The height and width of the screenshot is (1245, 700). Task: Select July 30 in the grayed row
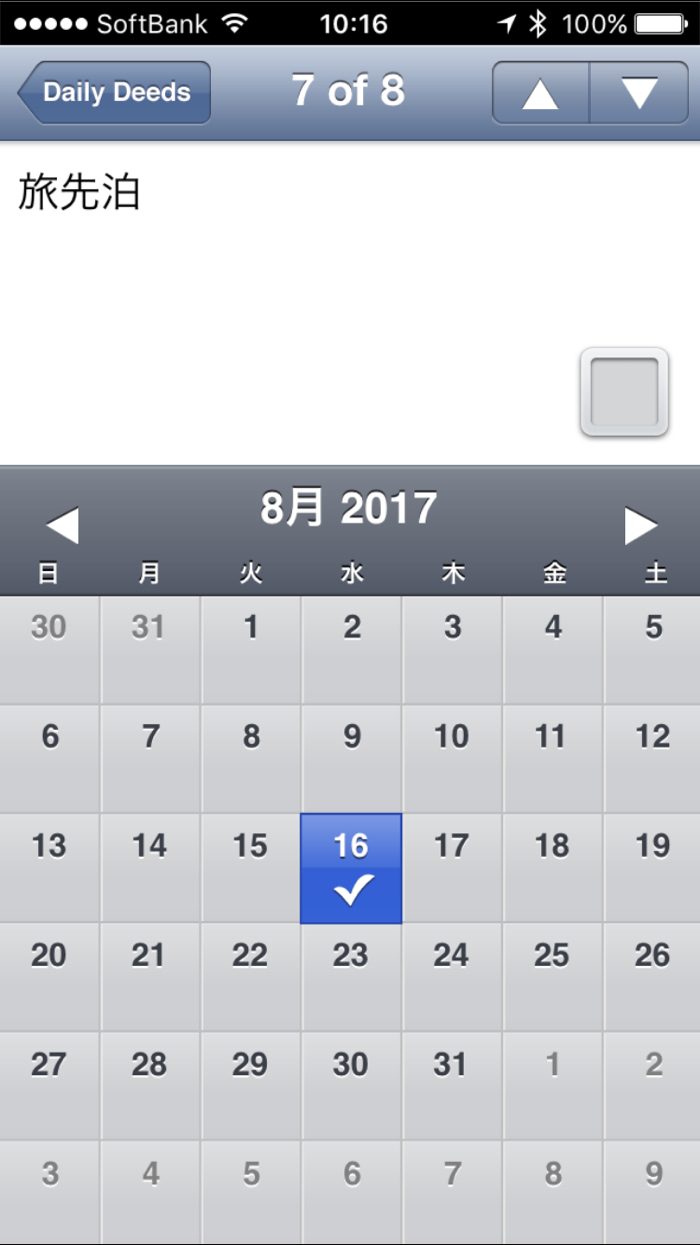tap(49, 650)
